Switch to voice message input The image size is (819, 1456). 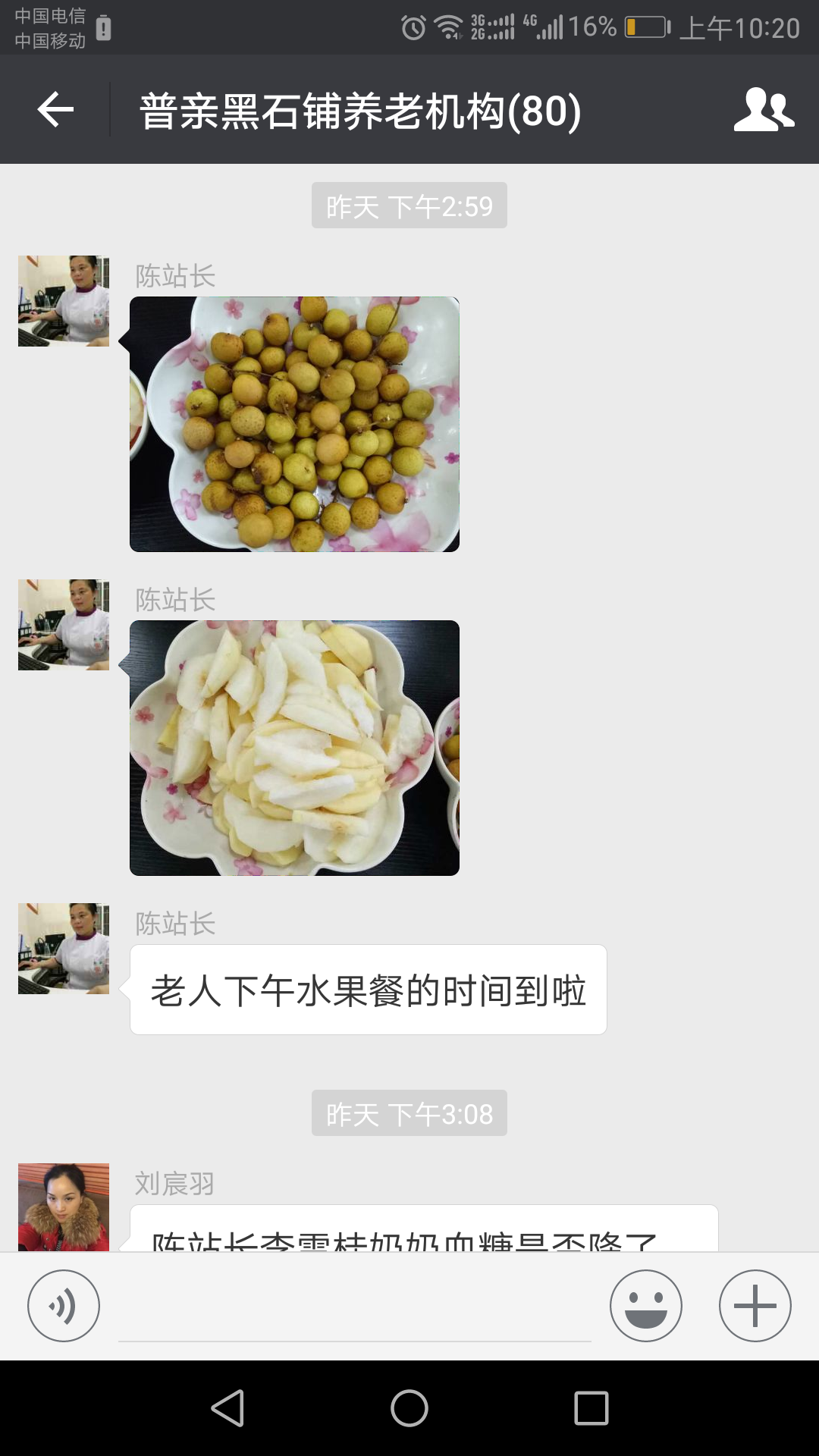[x=64, y=1306]
